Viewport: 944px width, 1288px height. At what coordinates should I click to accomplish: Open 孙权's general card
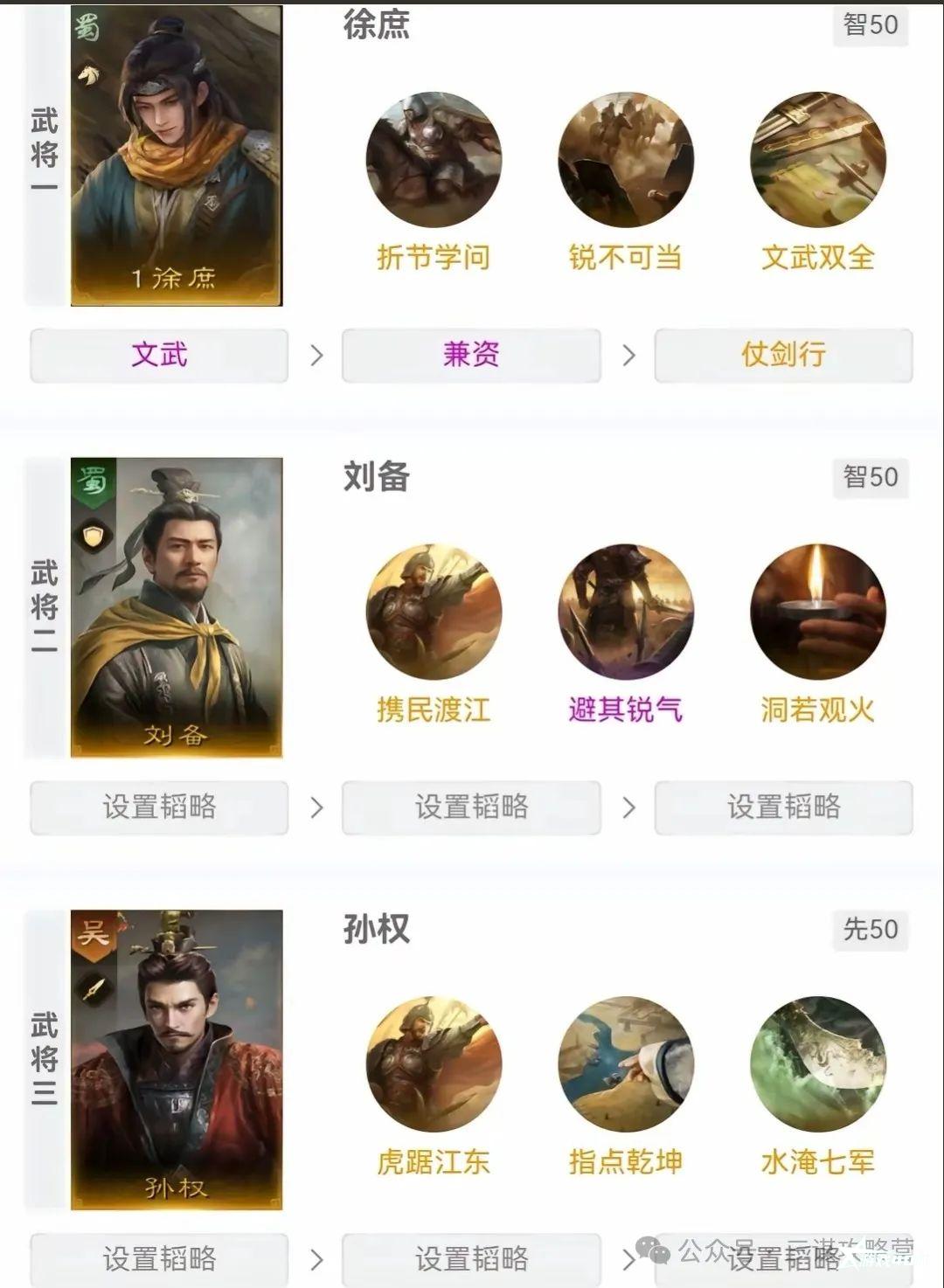pos(176,1059)
